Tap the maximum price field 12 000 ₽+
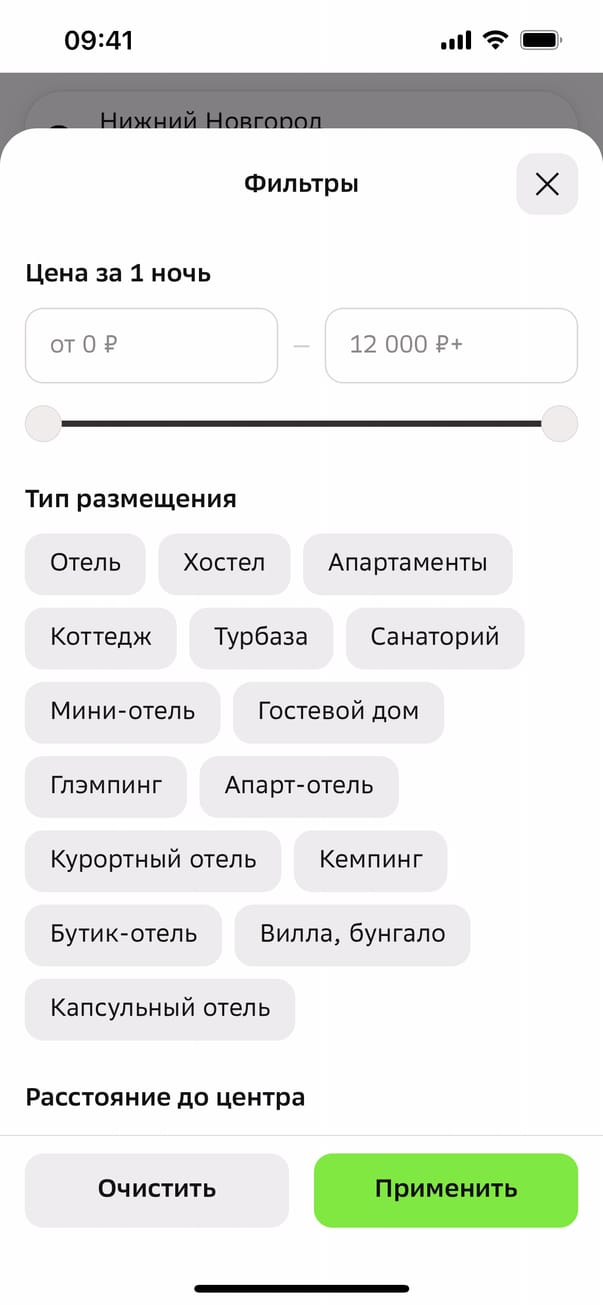Image resolution: width=603 pixels, height=1305 pixels. 451,345
